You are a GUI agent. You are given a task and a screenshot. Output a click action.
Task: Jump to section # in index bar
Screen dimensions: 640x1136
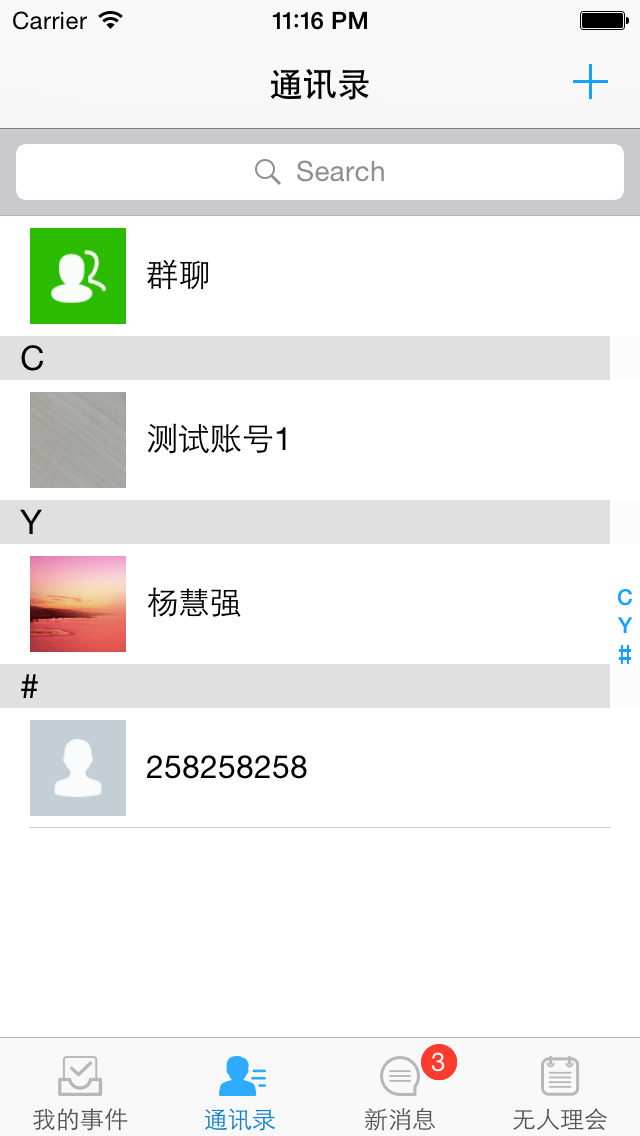coord(624,655)
